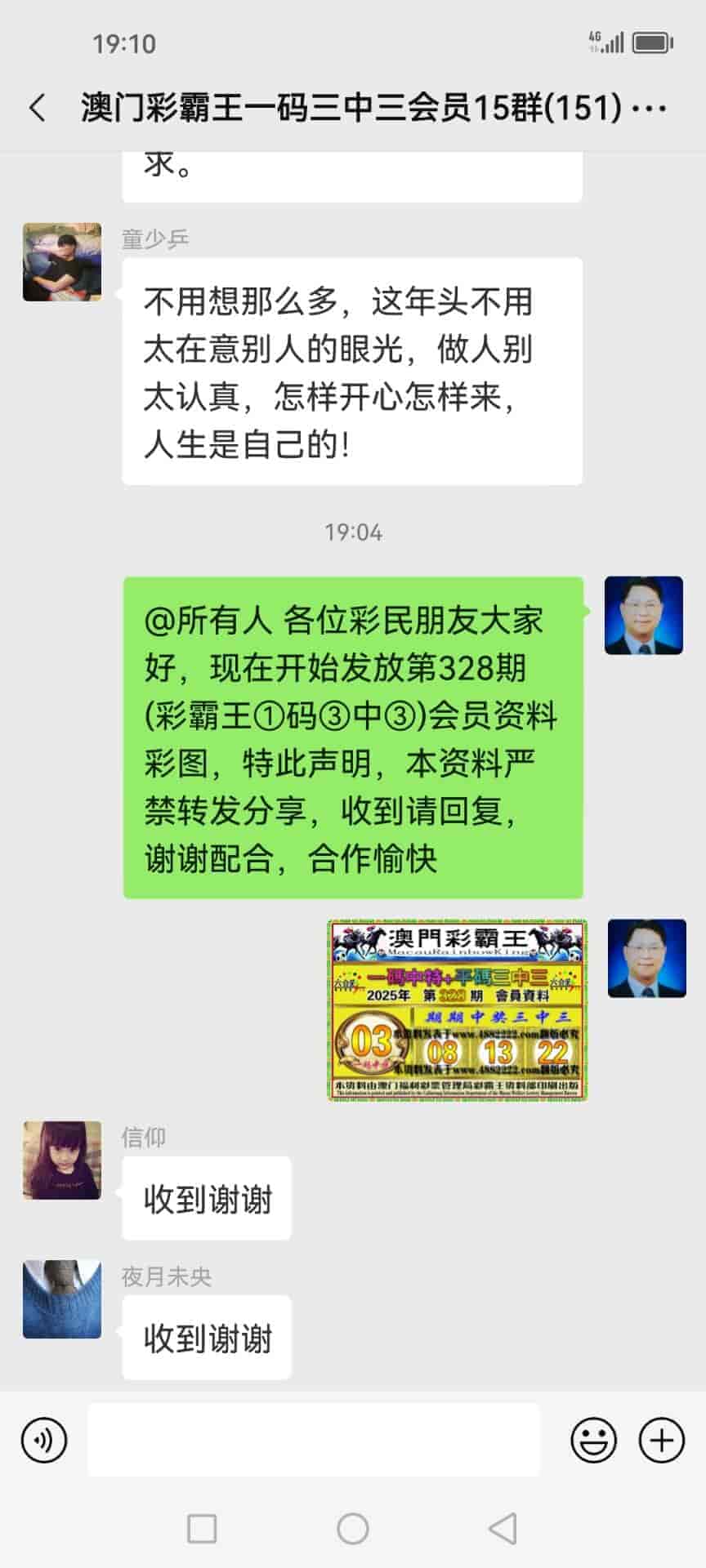The height and width of the screenshot is (1568, 706).
Task: Open the emoji picker
Action: (593, 1440)
